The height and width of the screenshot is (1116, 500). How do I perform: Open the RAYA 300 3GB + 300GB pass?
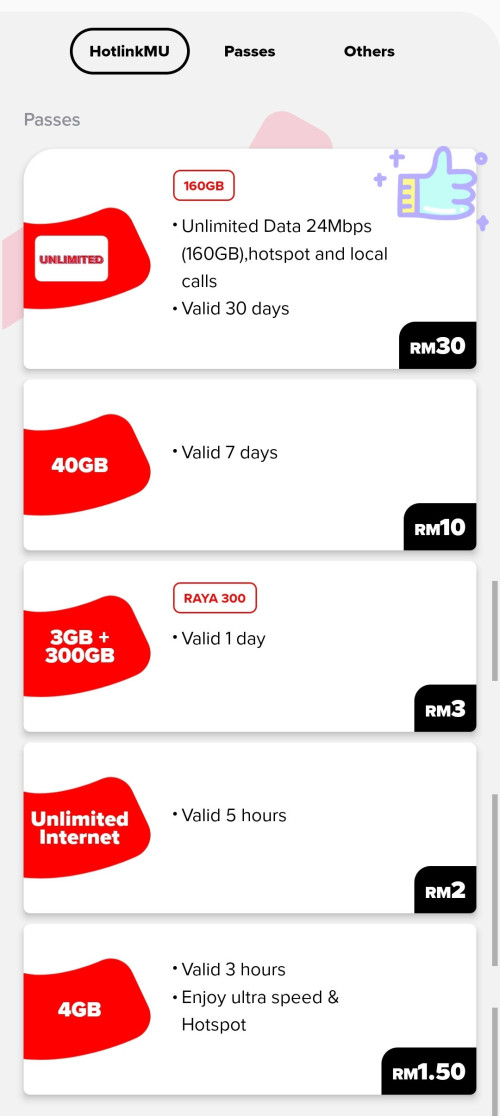click(x=250, y=646)
